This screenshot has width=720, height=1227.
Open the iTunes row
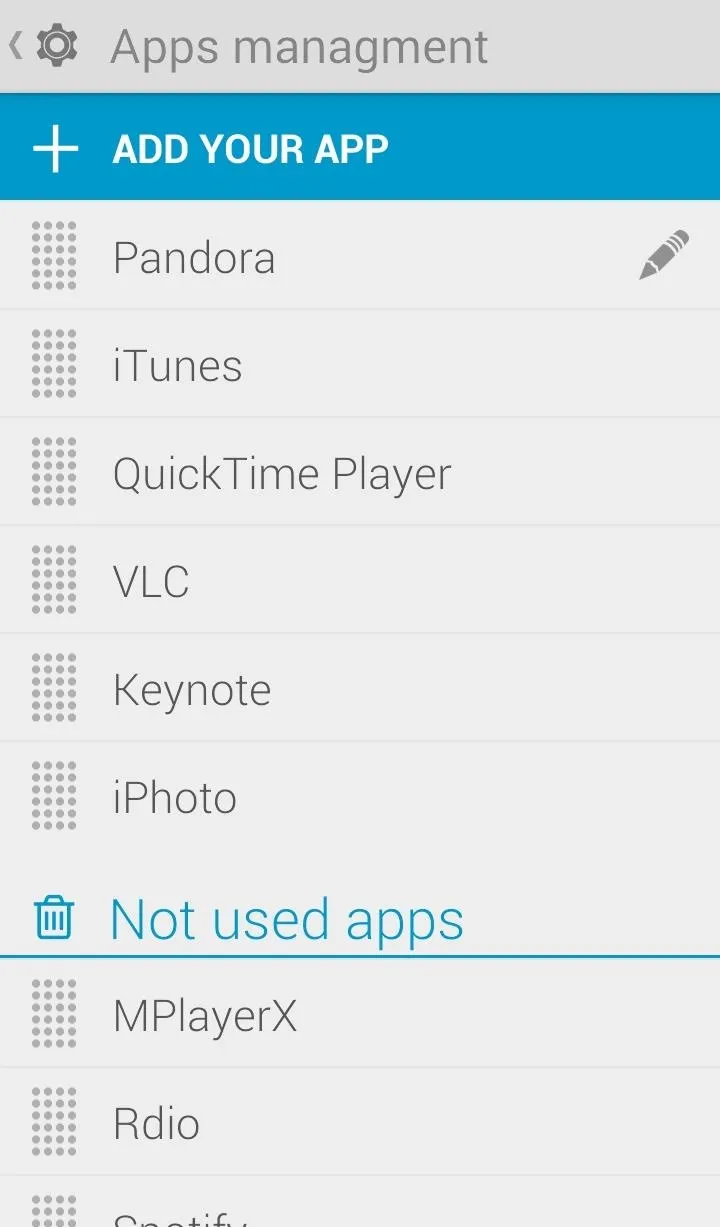(360, 364)
